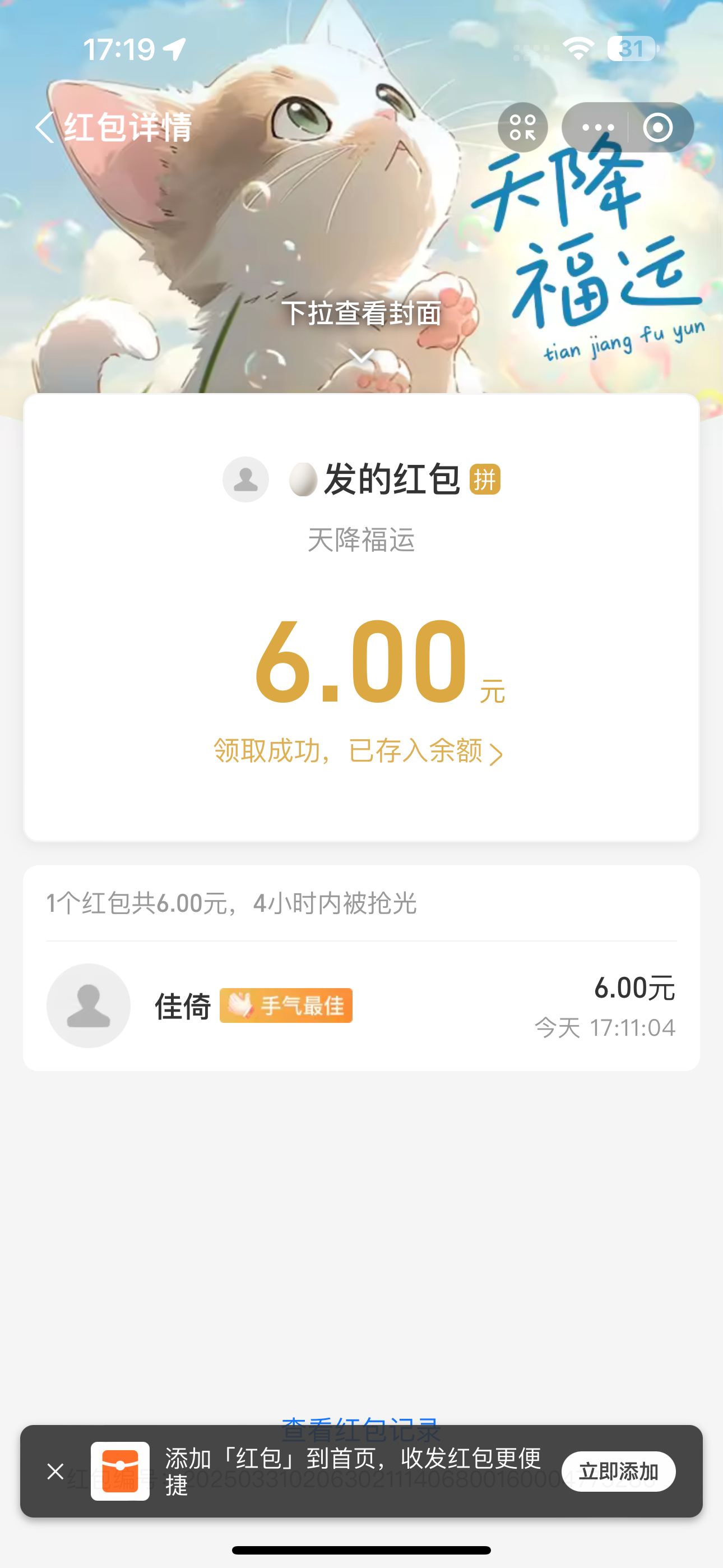The height and width of the screenshot is (1568, 723).
Task: Open the mini program shortcut grid icon
Action: pyautogui.click(x=524, y=127)
